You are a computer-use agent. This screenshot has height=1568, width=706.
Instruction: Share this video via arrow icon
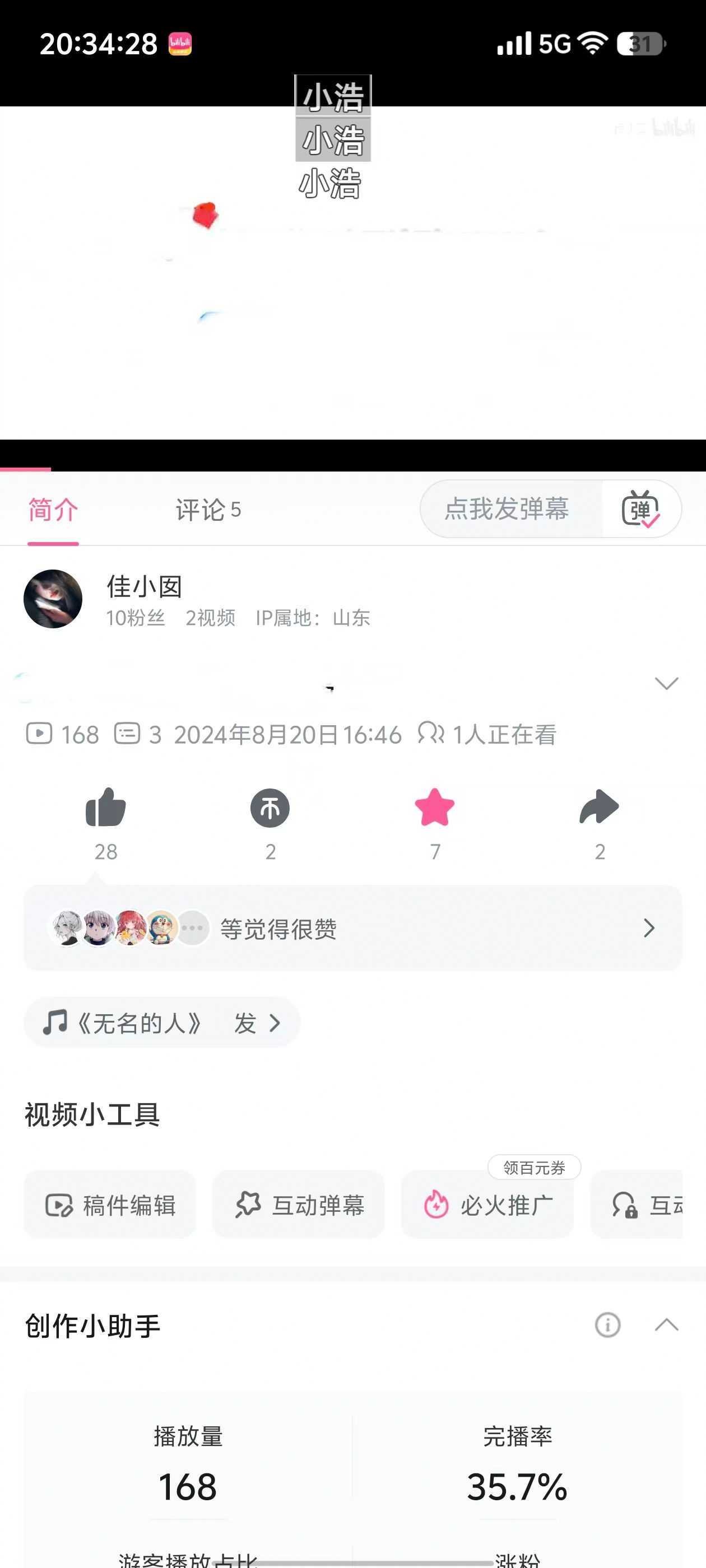point(599,808)
